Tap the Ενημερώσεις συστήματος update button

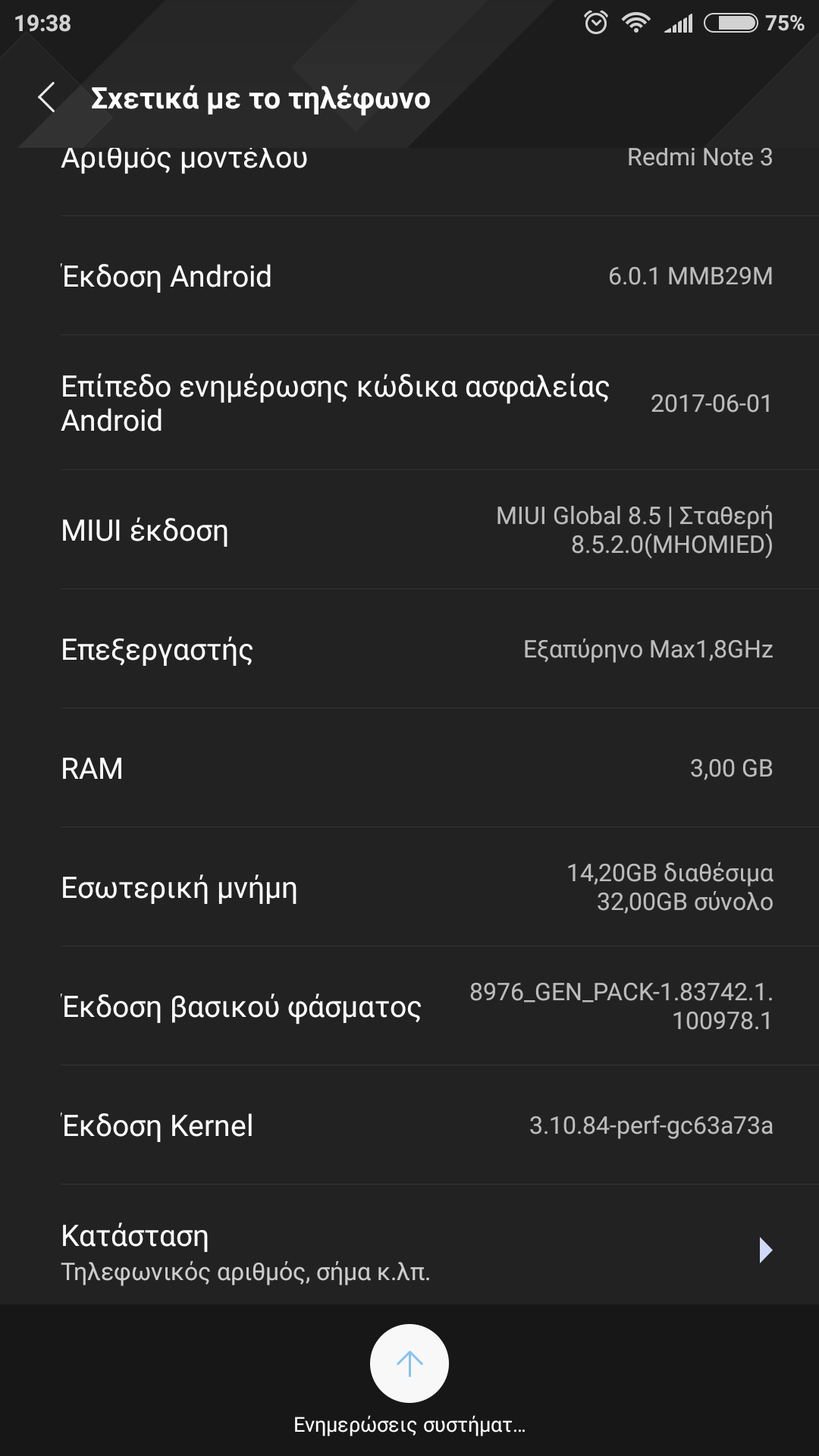[409, 1363]
